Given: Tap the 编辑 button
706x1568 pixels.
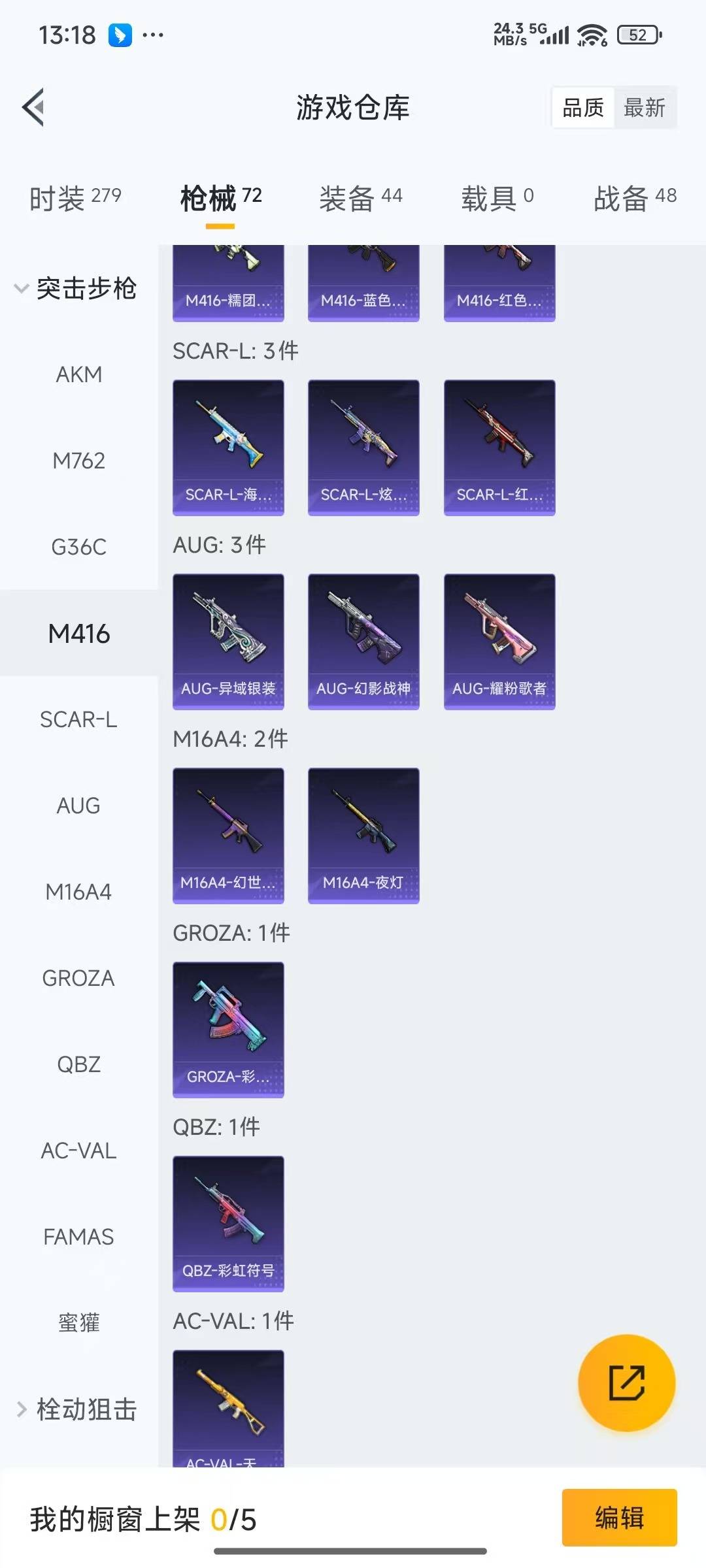Looking at the screenshot, I should coord(619,1517).
